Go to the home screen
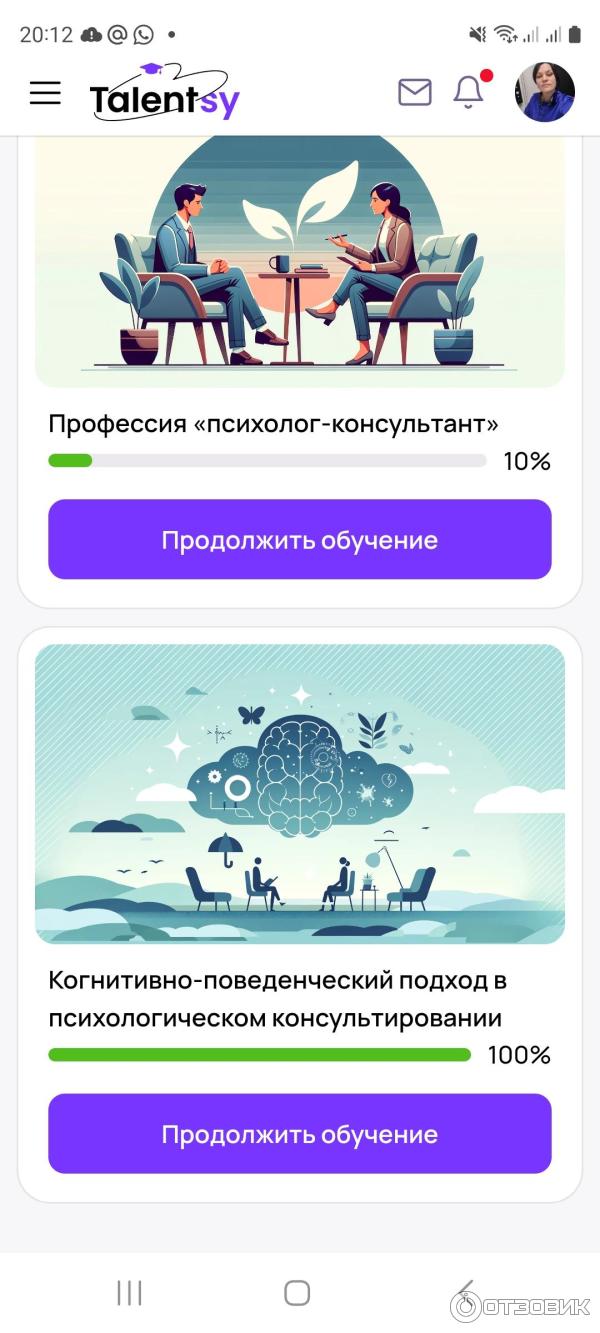The image size is (600, 1333). 297,1293
